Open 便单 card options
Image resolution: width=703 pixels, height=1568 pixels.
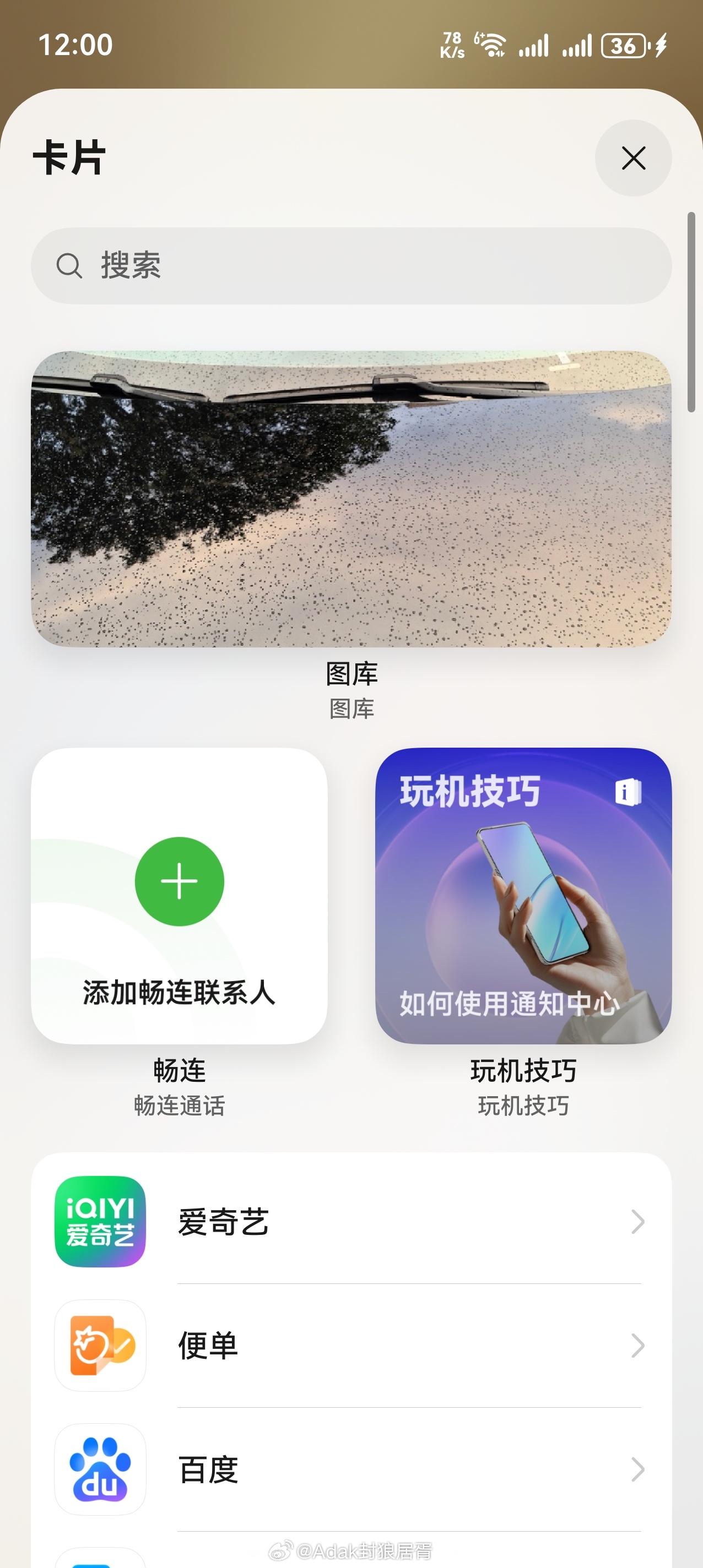pos(351,1345)
